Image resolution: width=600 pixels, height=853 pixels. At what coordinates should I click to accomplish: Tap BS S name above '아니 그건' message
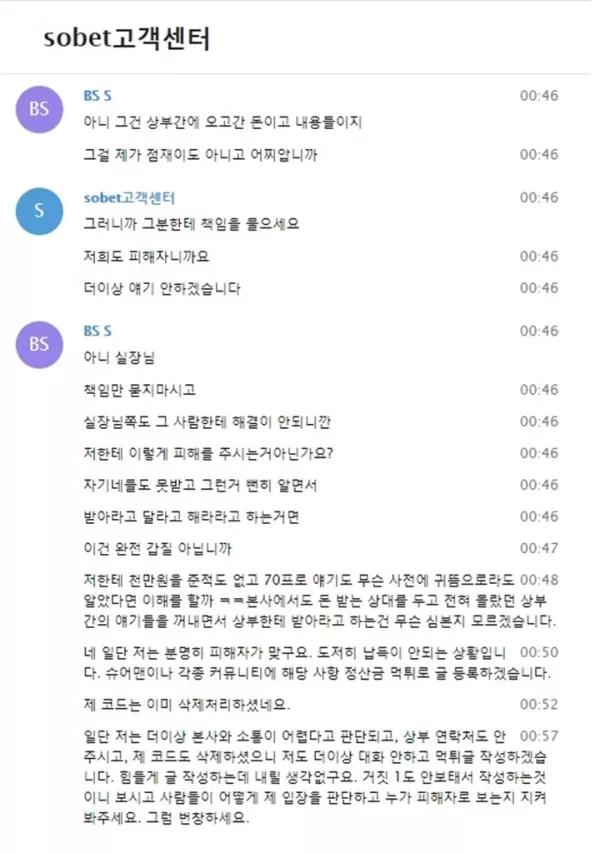(x=97, y=96)
